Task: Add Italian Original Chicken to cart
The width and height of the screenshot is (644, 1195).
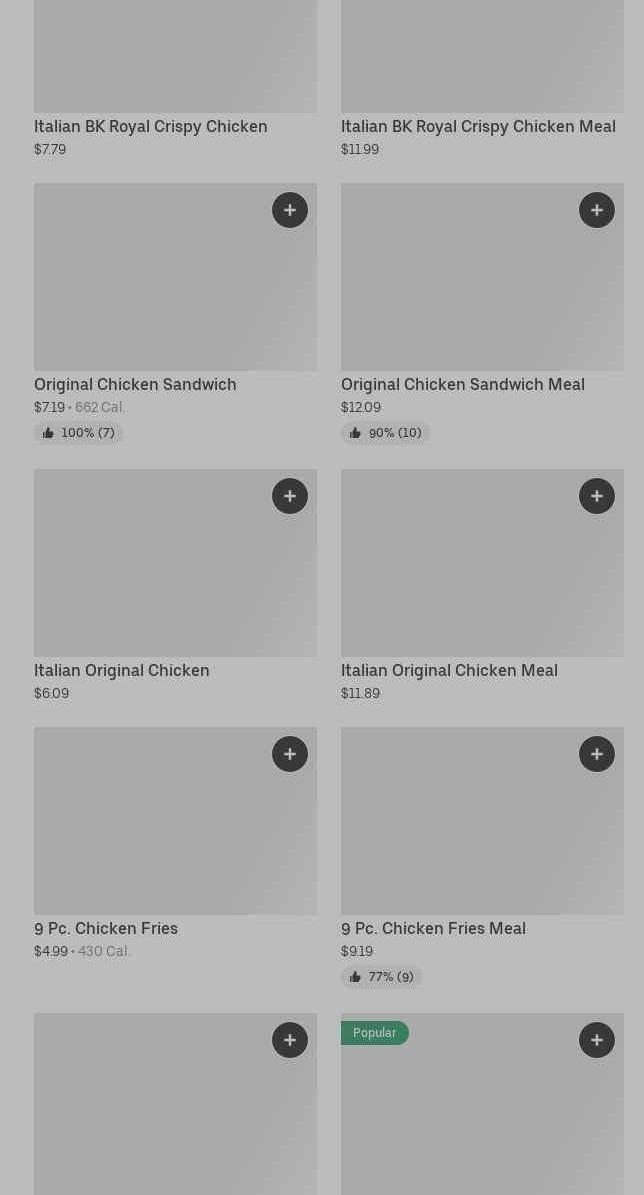Action: click(x=290, y=496)
